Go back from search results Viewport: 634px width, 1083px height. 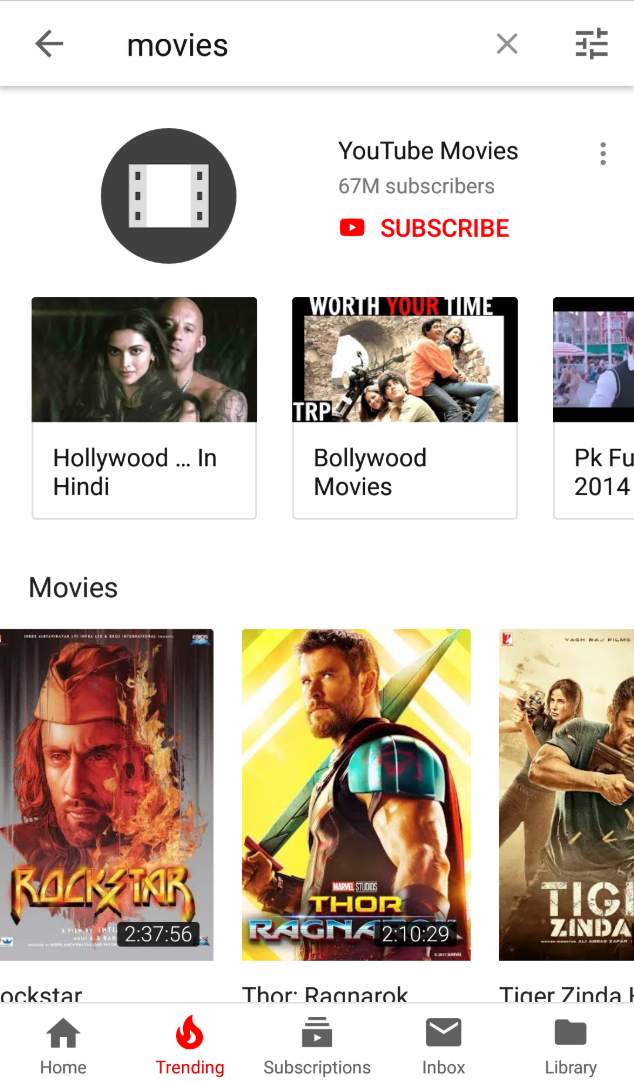coord(49,44)
